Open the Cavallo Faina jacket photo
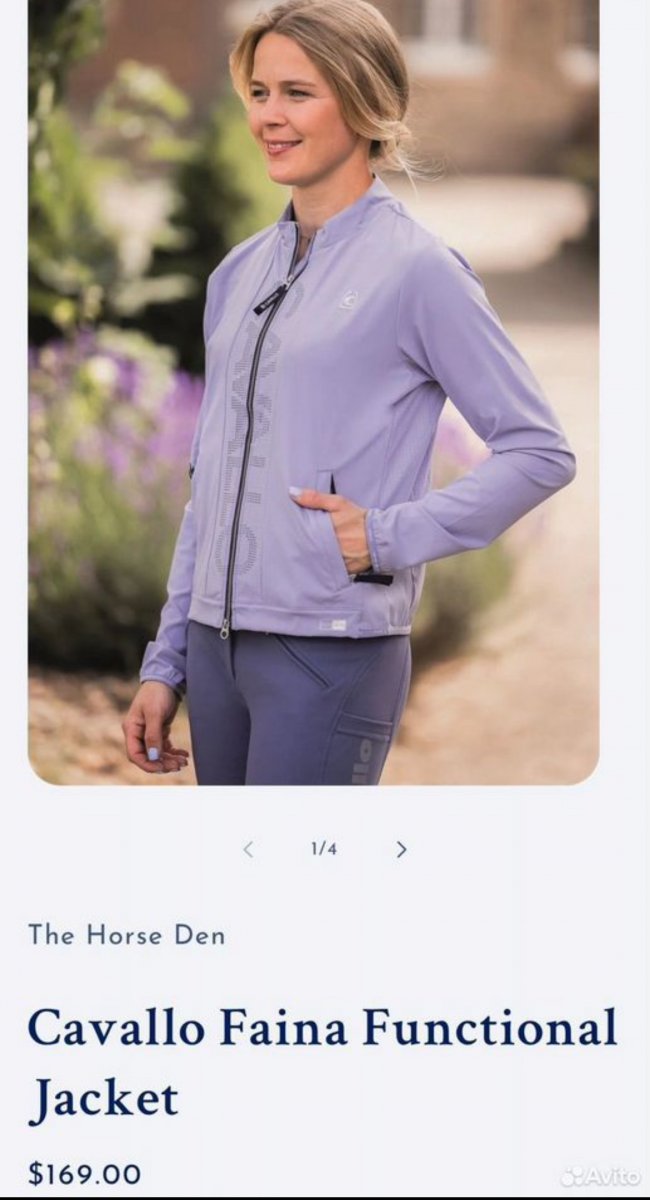 tap(313, 400)
